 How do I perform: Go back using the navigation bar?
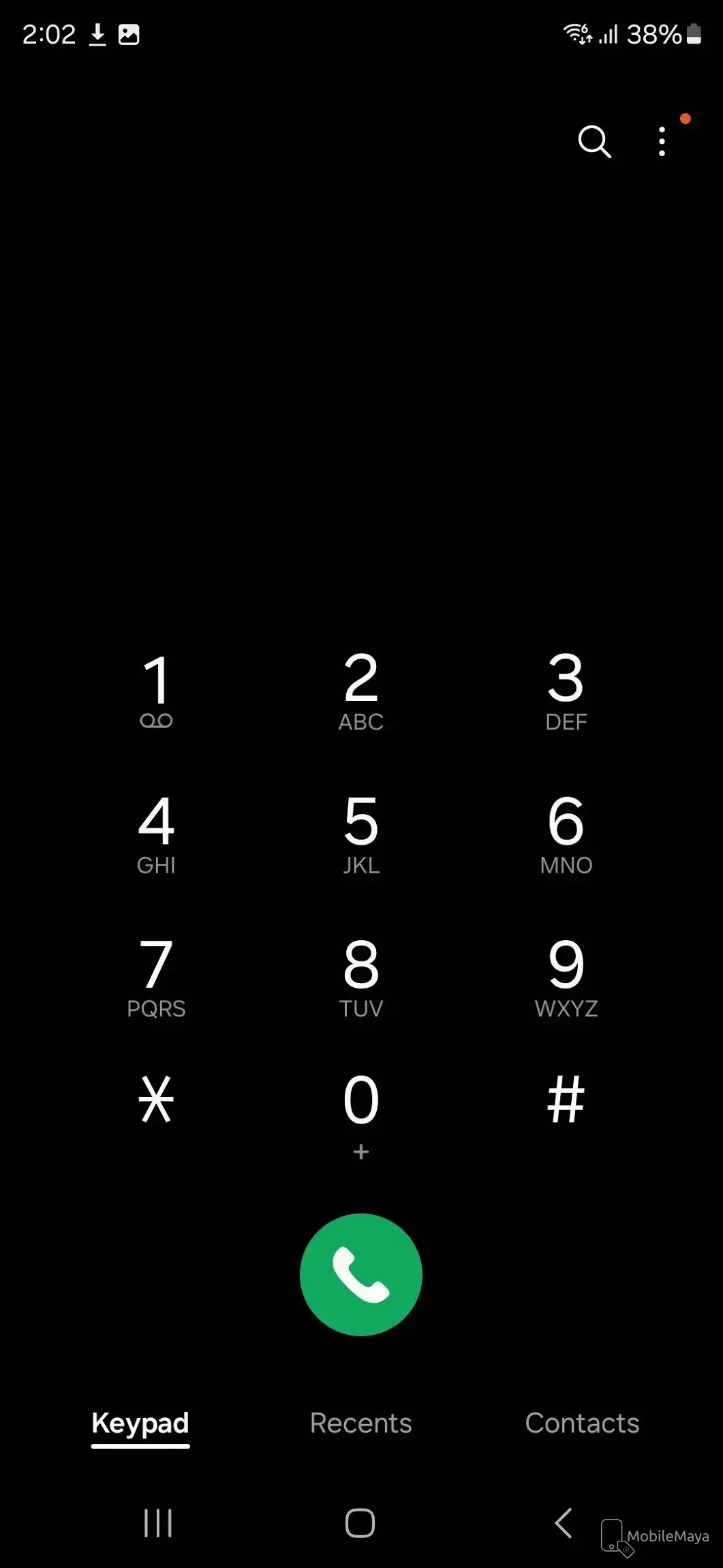coord(564,1523)
